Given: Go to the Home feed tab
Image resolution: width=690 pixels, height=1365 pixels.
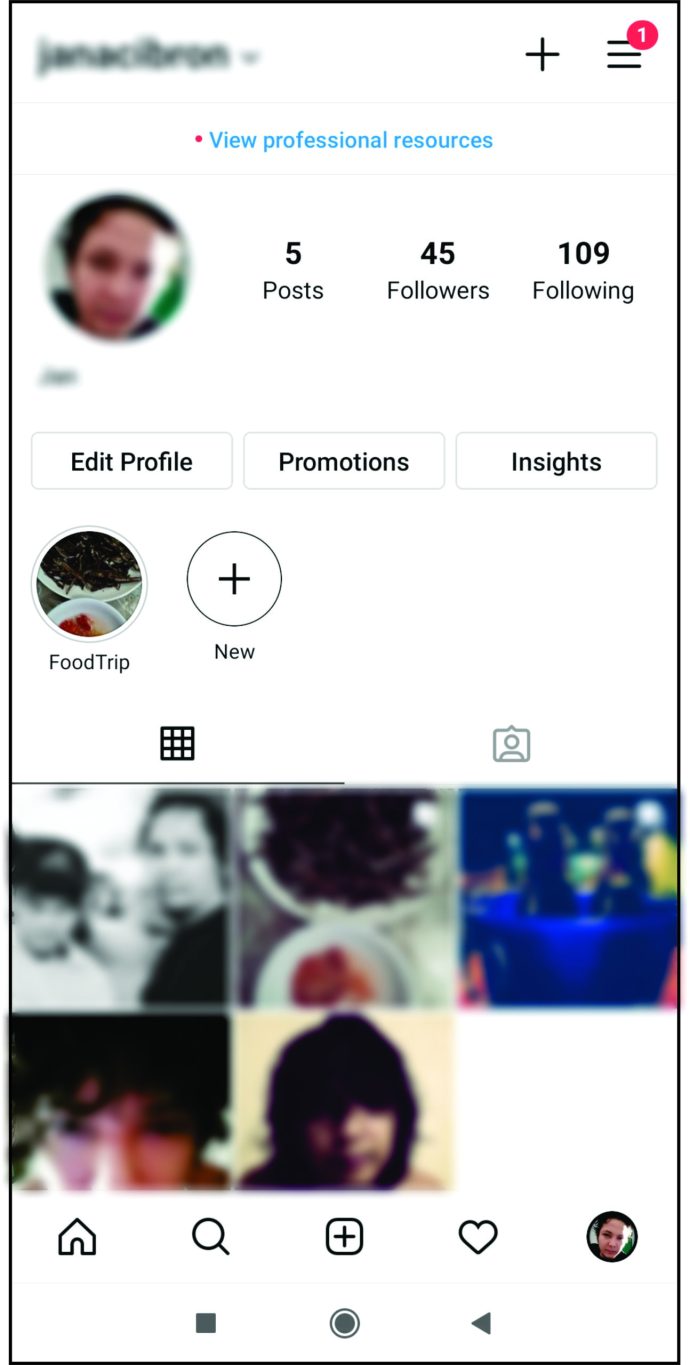Looking at the screenshot, I should 78,1238.
